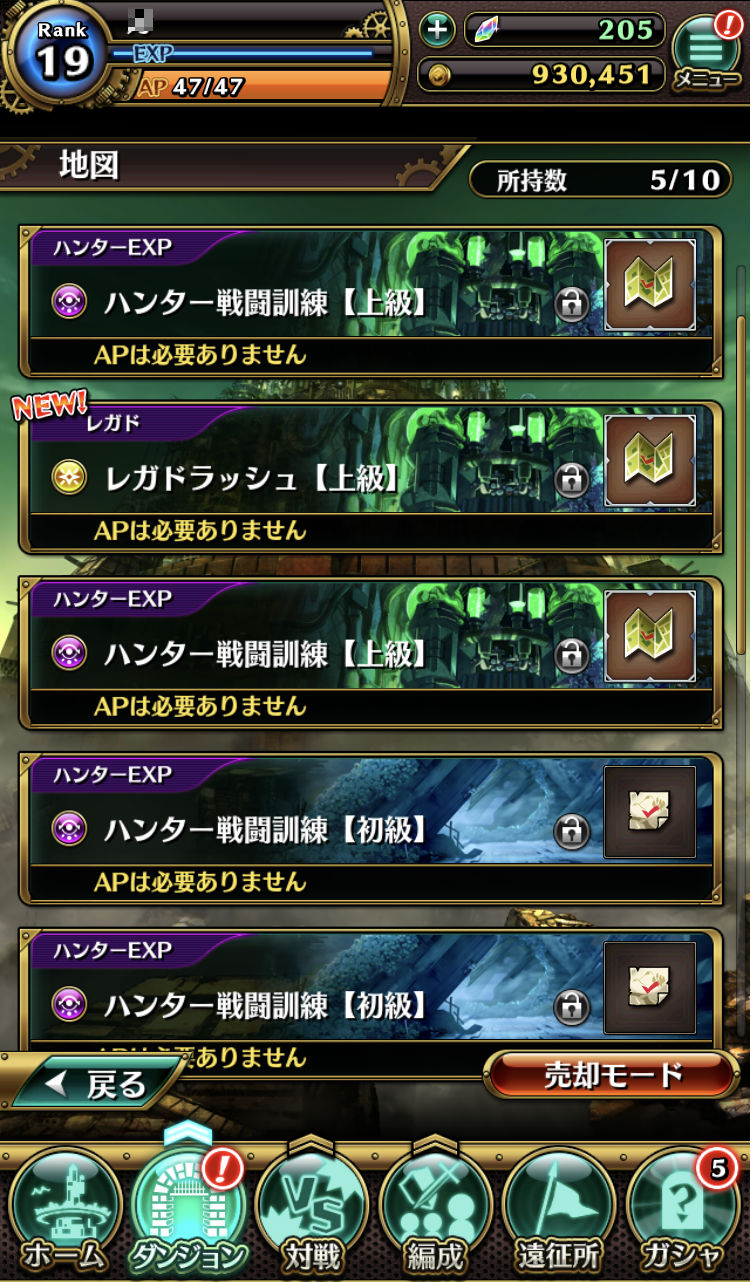751x1282 pixels.
Task: Switch to the 編成 tab
Action: [437, 1208]
